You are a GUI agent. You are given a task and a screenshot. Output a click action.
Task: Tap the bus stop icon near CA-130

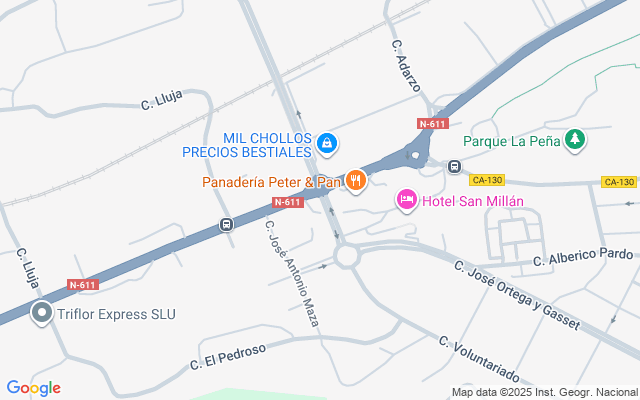[x=455, y=167]
